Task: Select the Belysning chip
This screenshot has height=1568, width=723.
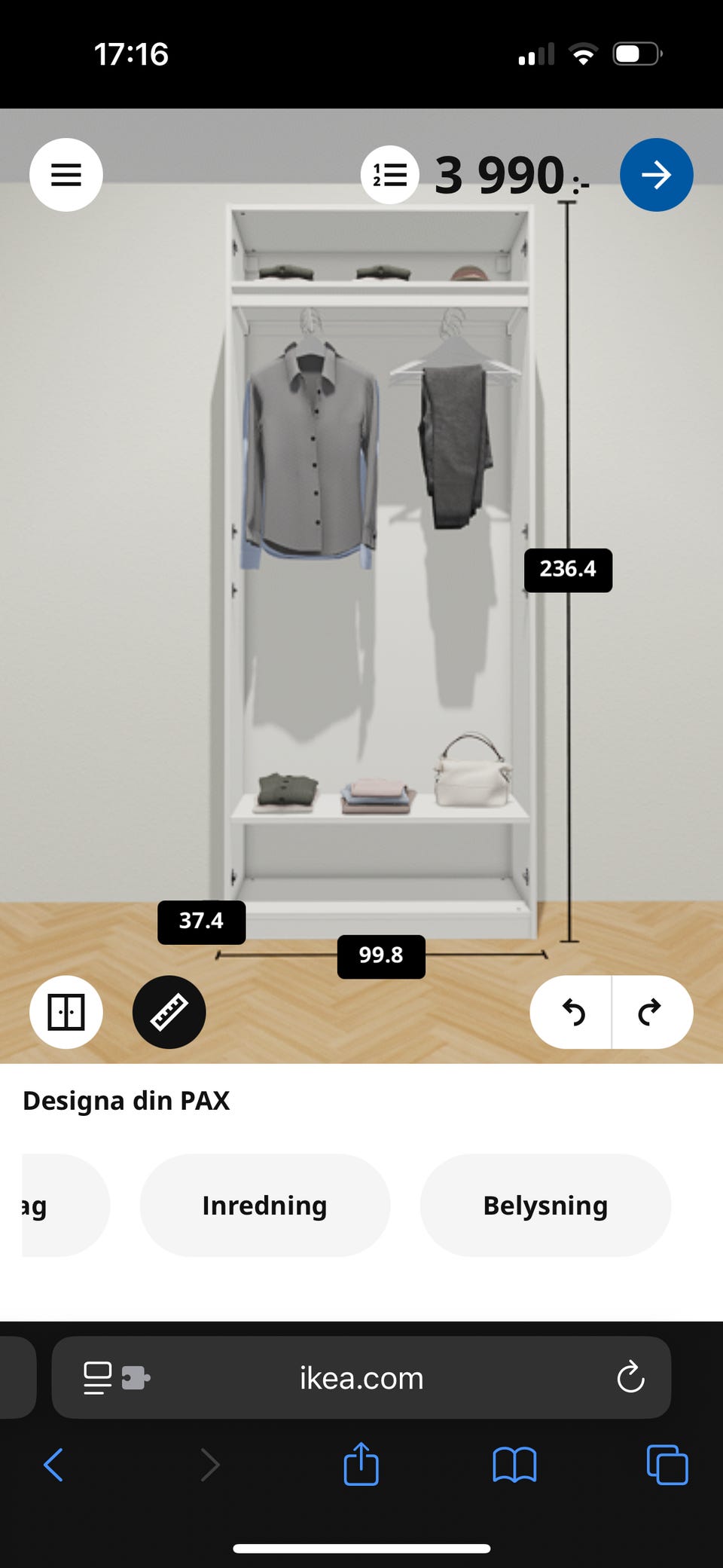Action: pos(545,1205)
